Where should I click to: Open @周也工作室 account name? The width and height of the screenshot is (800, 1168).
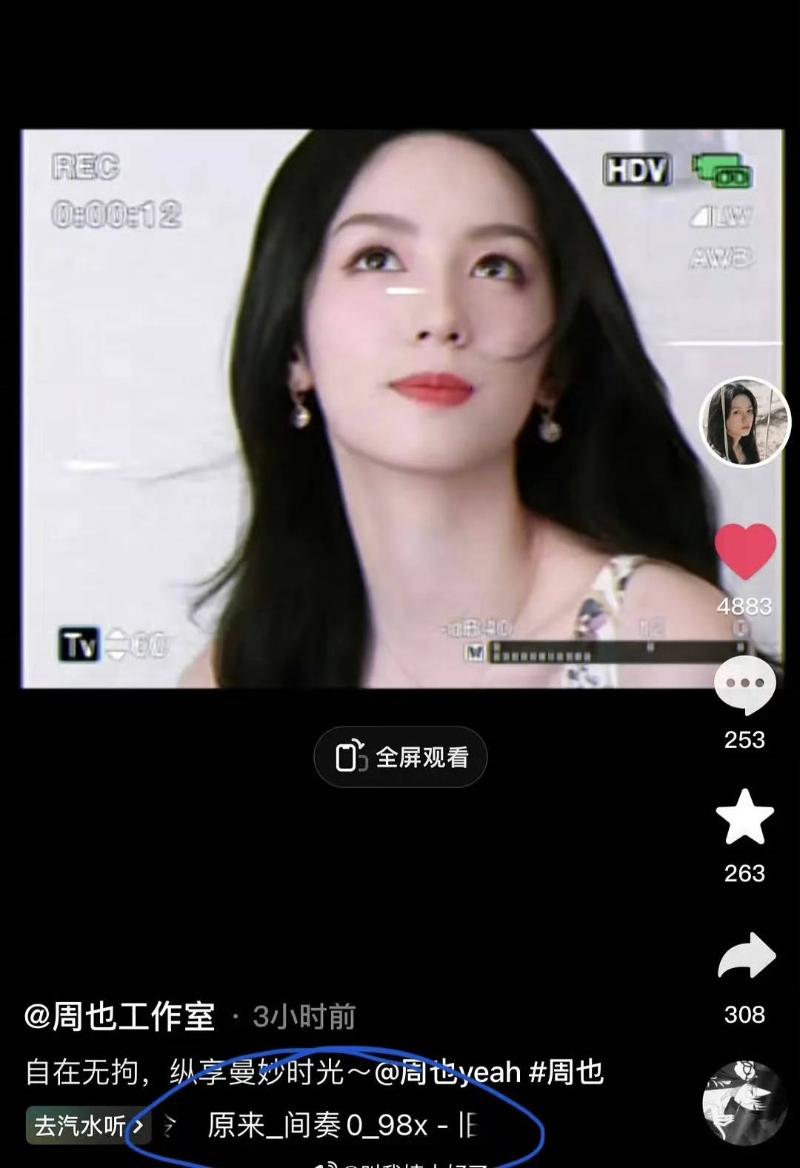point(120,1018)
